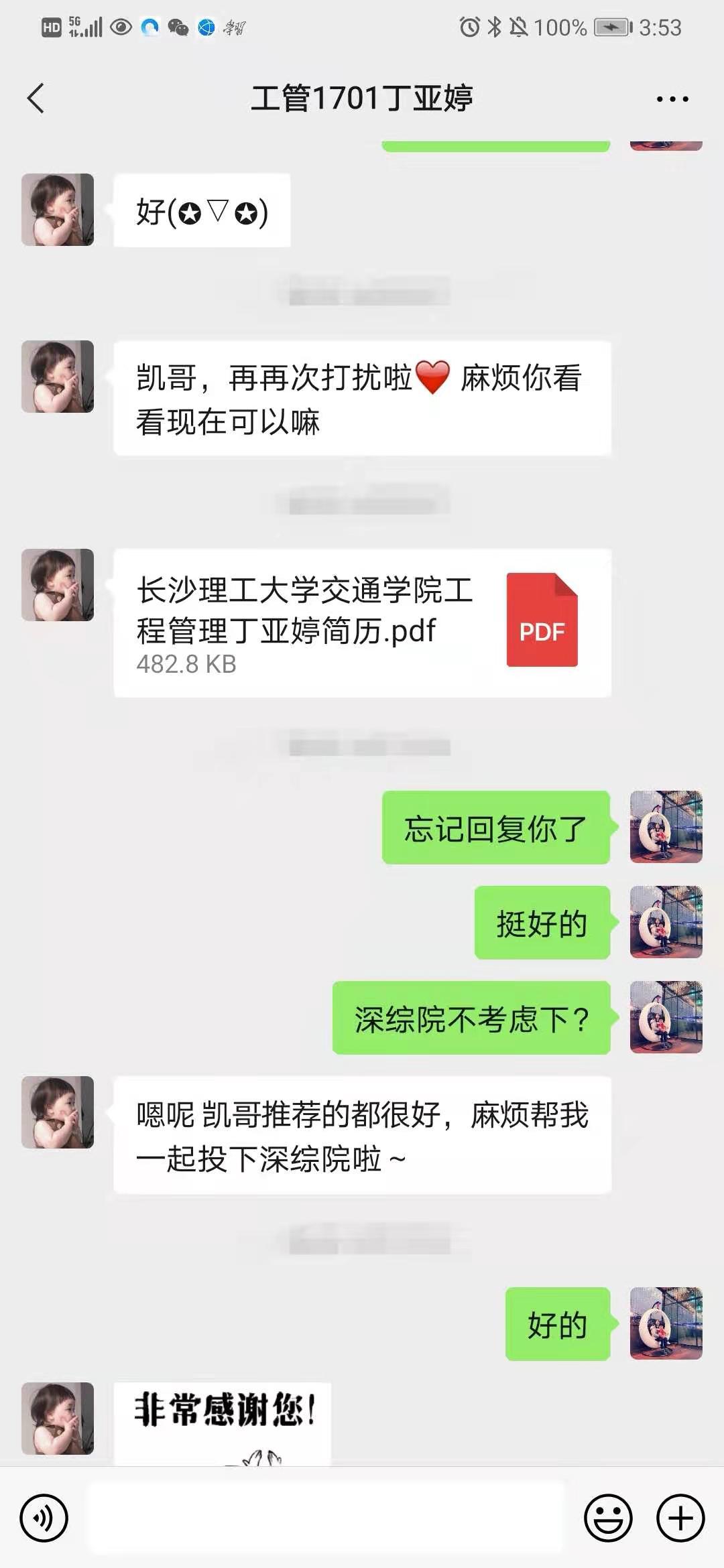Open the 丁亚婷简历 PDF file
The height and width of the screenshot is (1568, 724).
362,623
